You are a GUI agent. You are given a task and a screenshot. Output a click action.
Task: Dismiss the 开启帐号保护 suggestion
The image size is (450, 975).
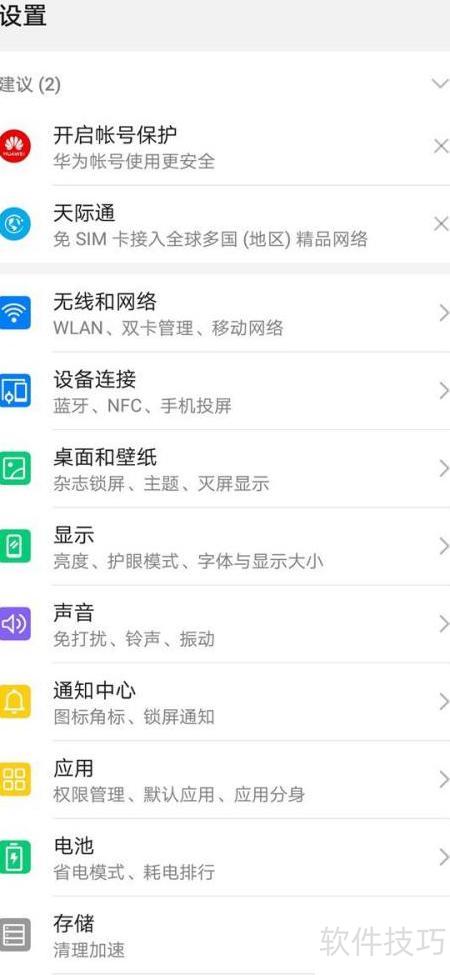441,146
